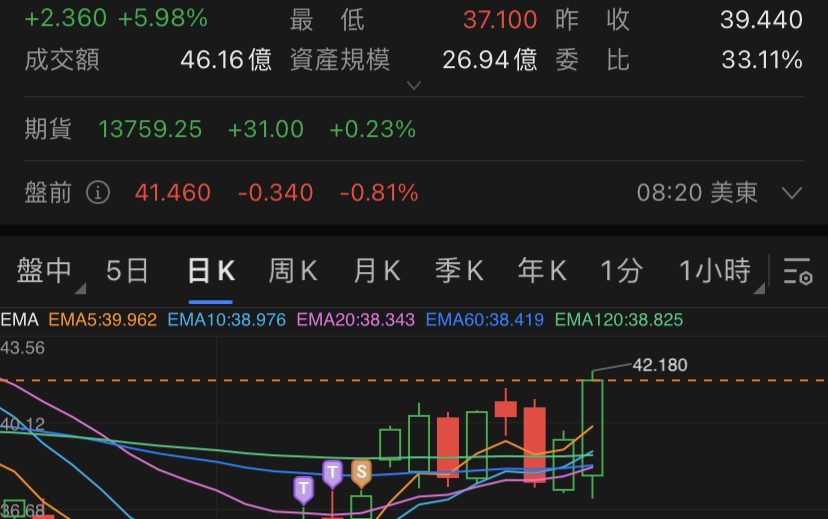Open the 季K quarterly chart
828x519 pixels.
459,270
